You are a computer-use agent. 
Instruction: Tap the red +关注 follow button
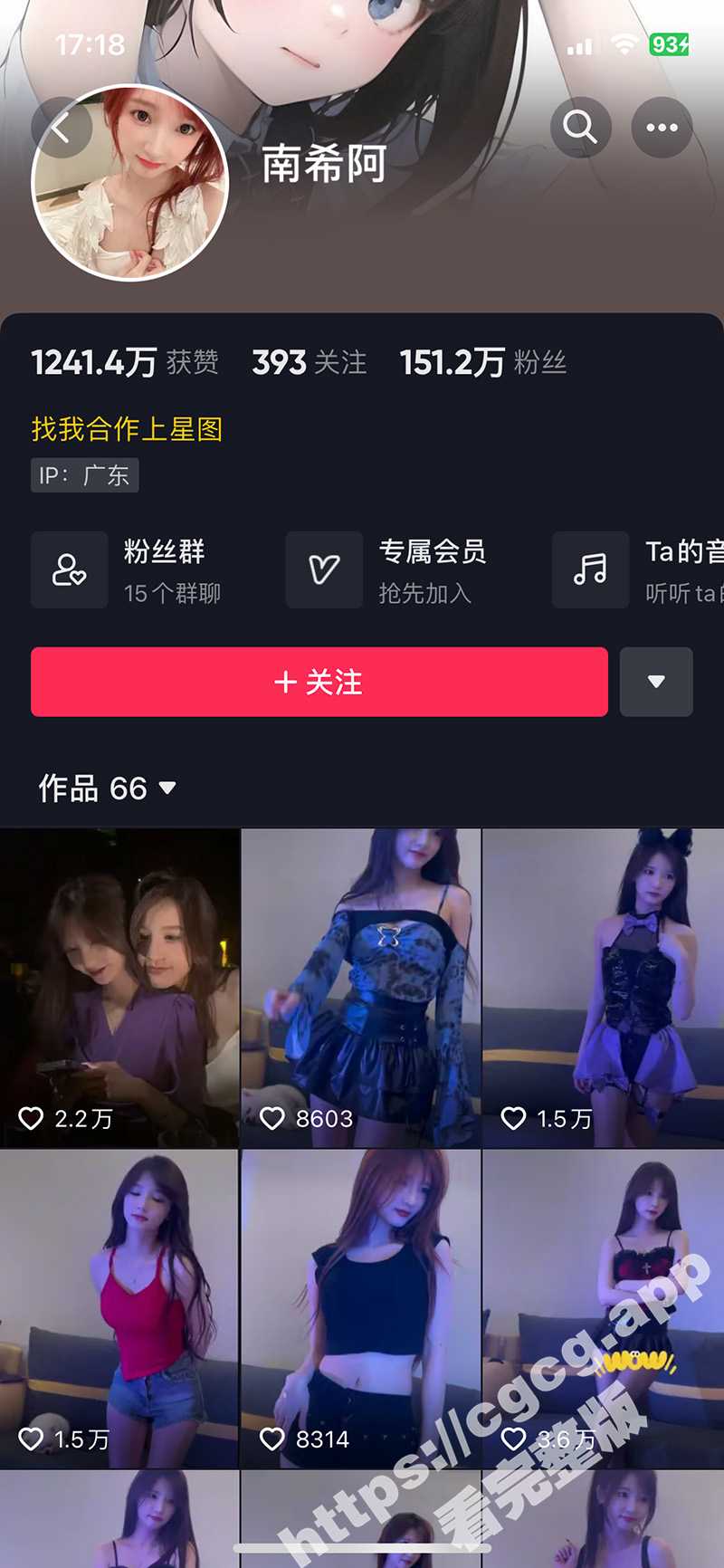(x=319, y=682)
